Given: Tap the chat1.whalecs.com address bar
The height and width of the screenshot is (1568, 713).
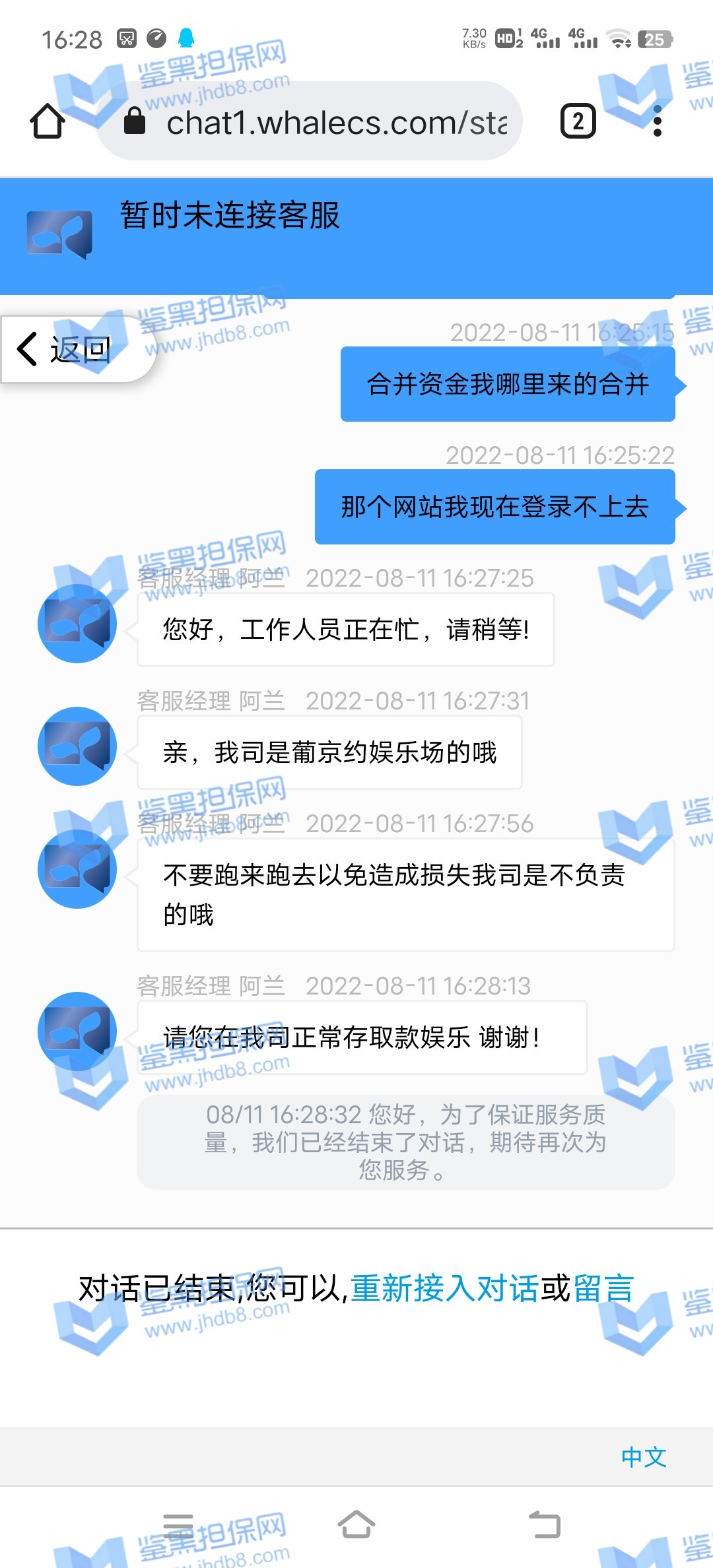Looking at the screenshot, I should click(x=317, y=122).
